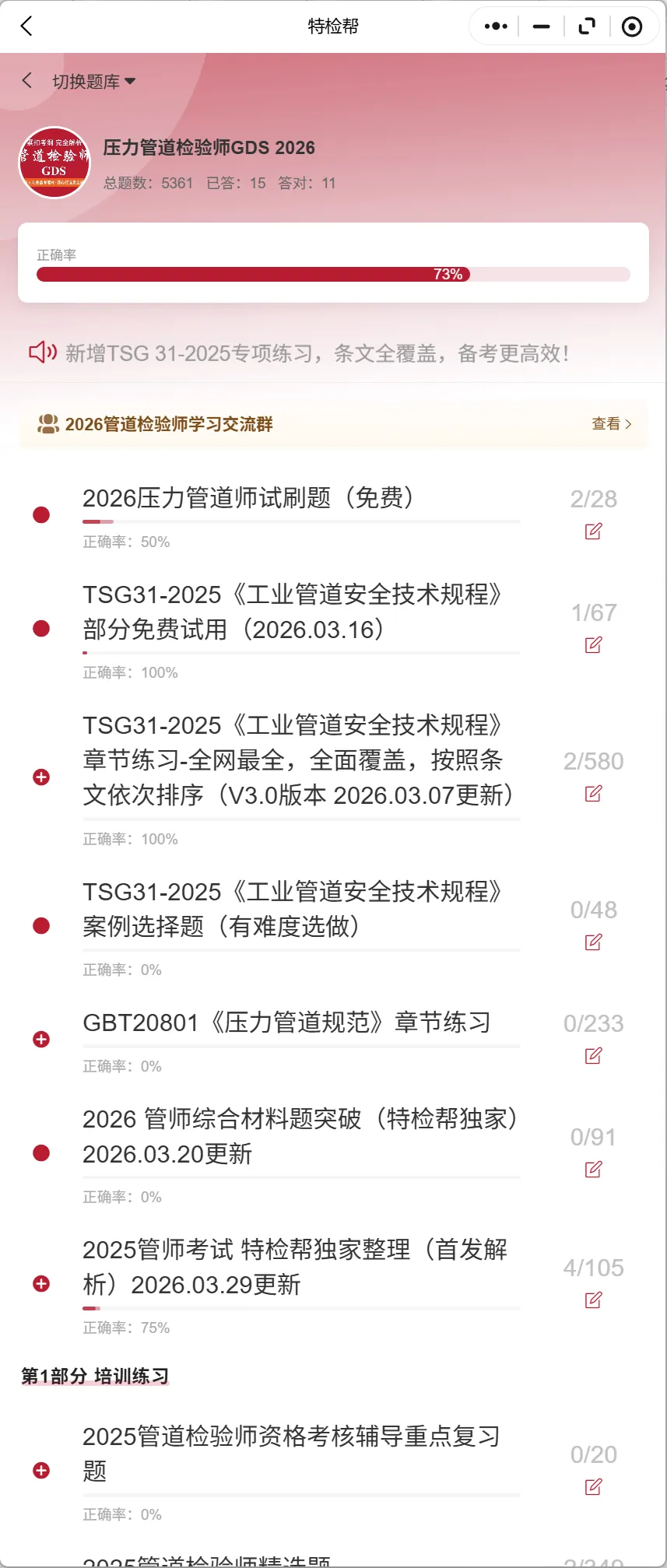Open the minimize-to-floating-window button
This screenshot has width=667, height=1568.
click(x=587, y=26)
